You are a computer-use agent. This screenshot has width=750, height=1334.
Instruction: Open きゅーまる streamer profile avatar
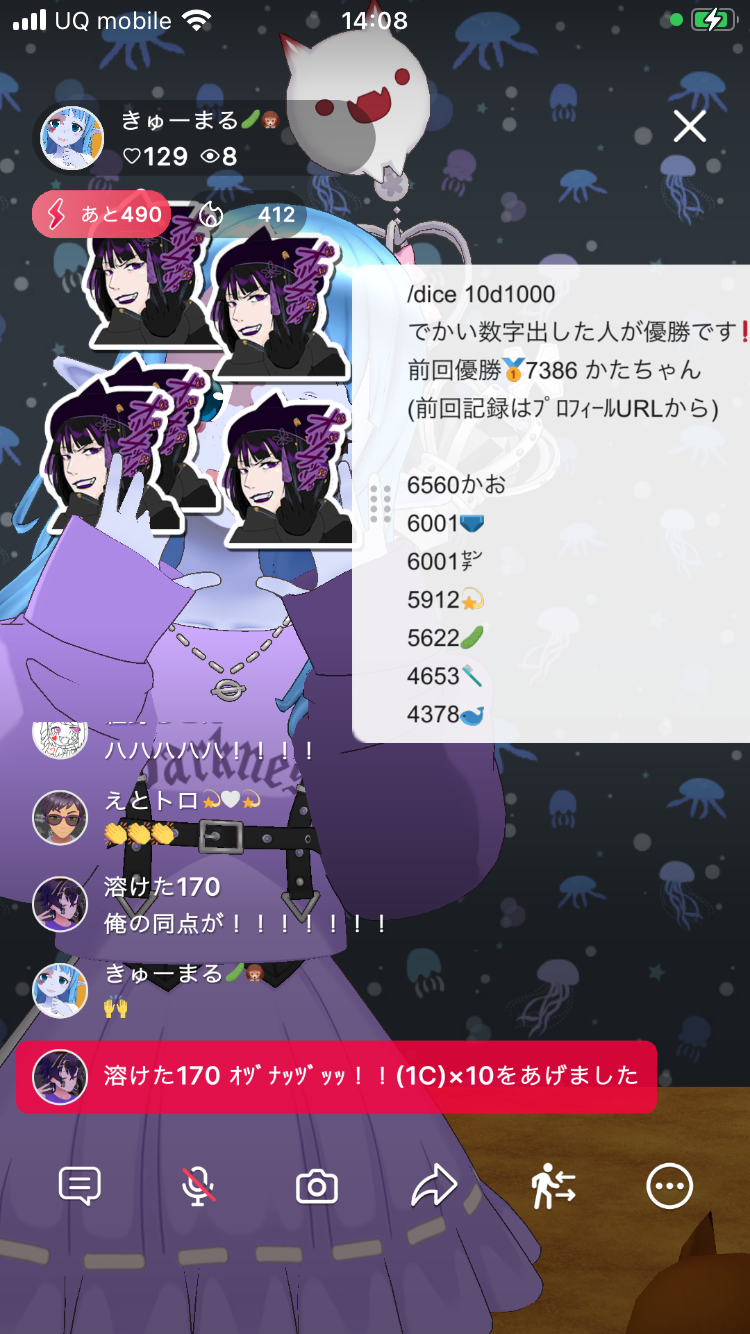[71, 138]
